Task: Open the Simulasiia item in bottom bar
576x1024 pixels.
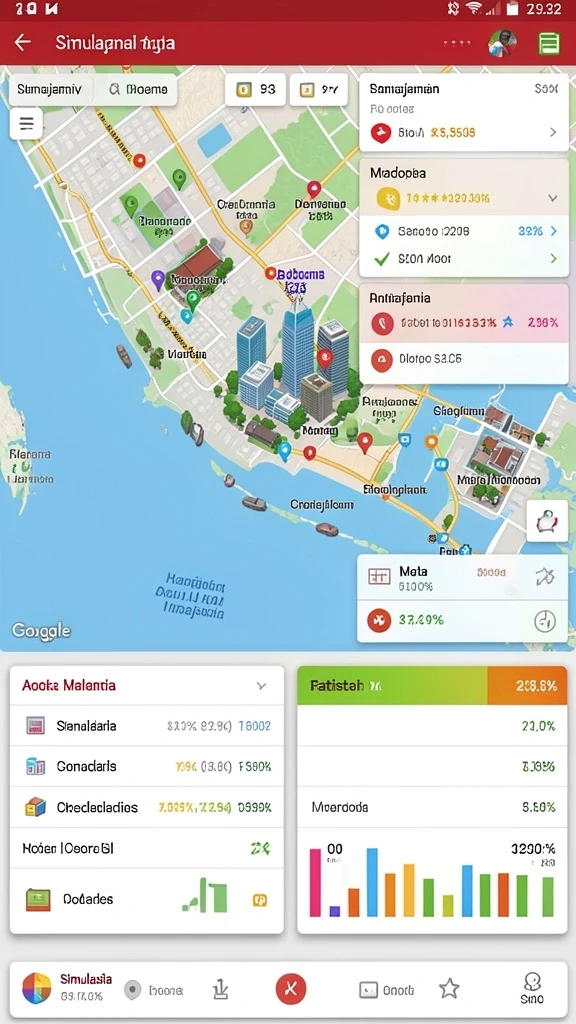Action: pos(67,988)
